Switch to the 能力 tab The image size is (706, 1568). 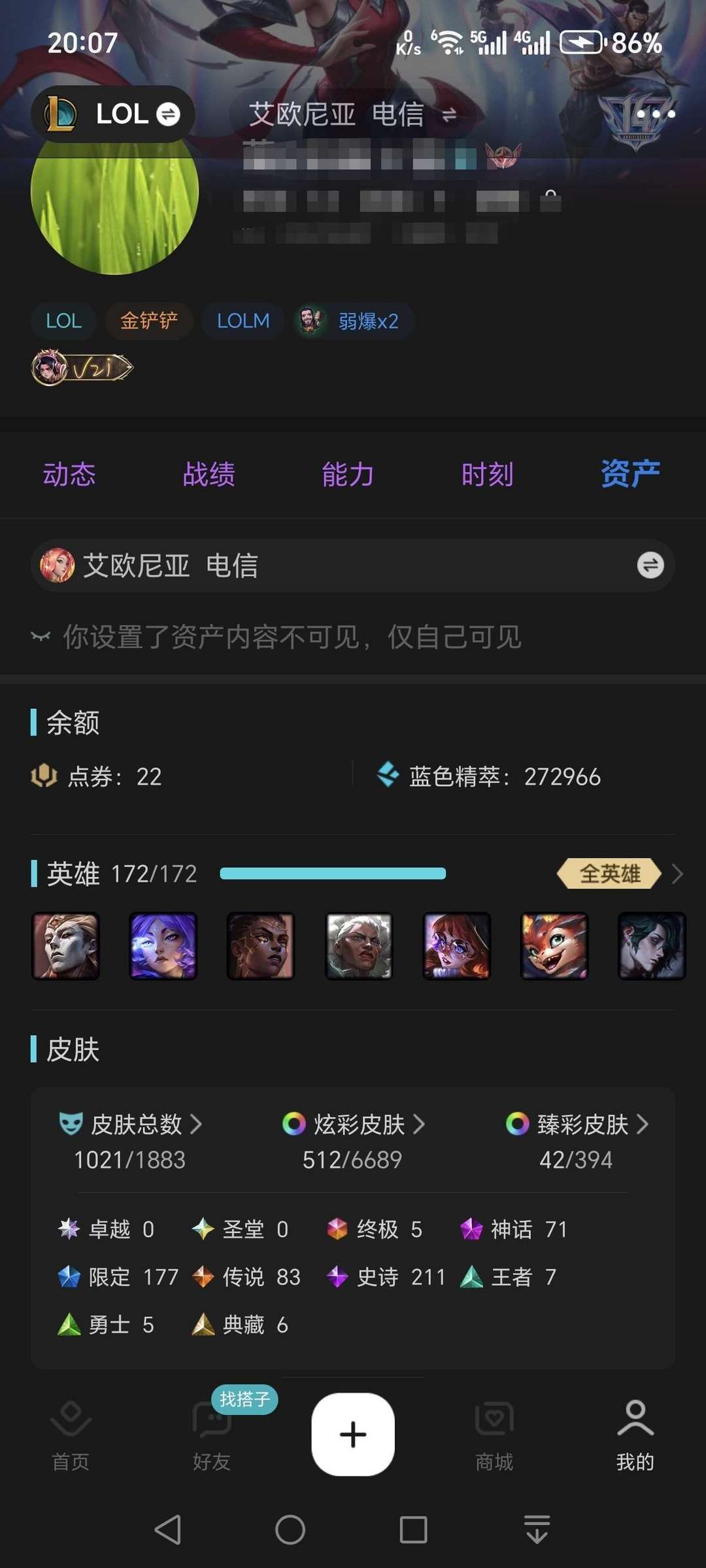coord(348,474)
